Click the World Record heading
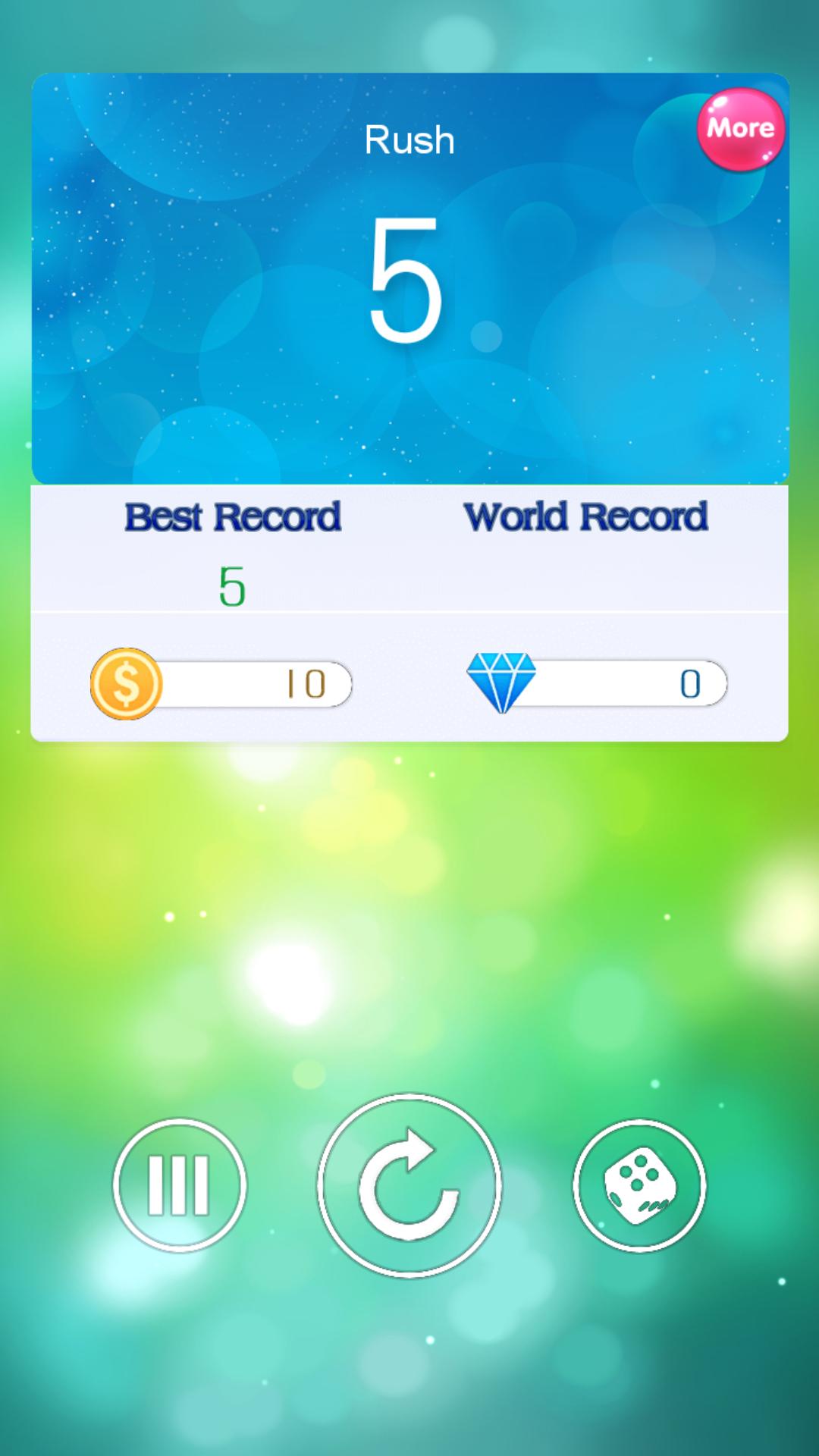This screenshot has width=819, height=1456. point(586,516)
